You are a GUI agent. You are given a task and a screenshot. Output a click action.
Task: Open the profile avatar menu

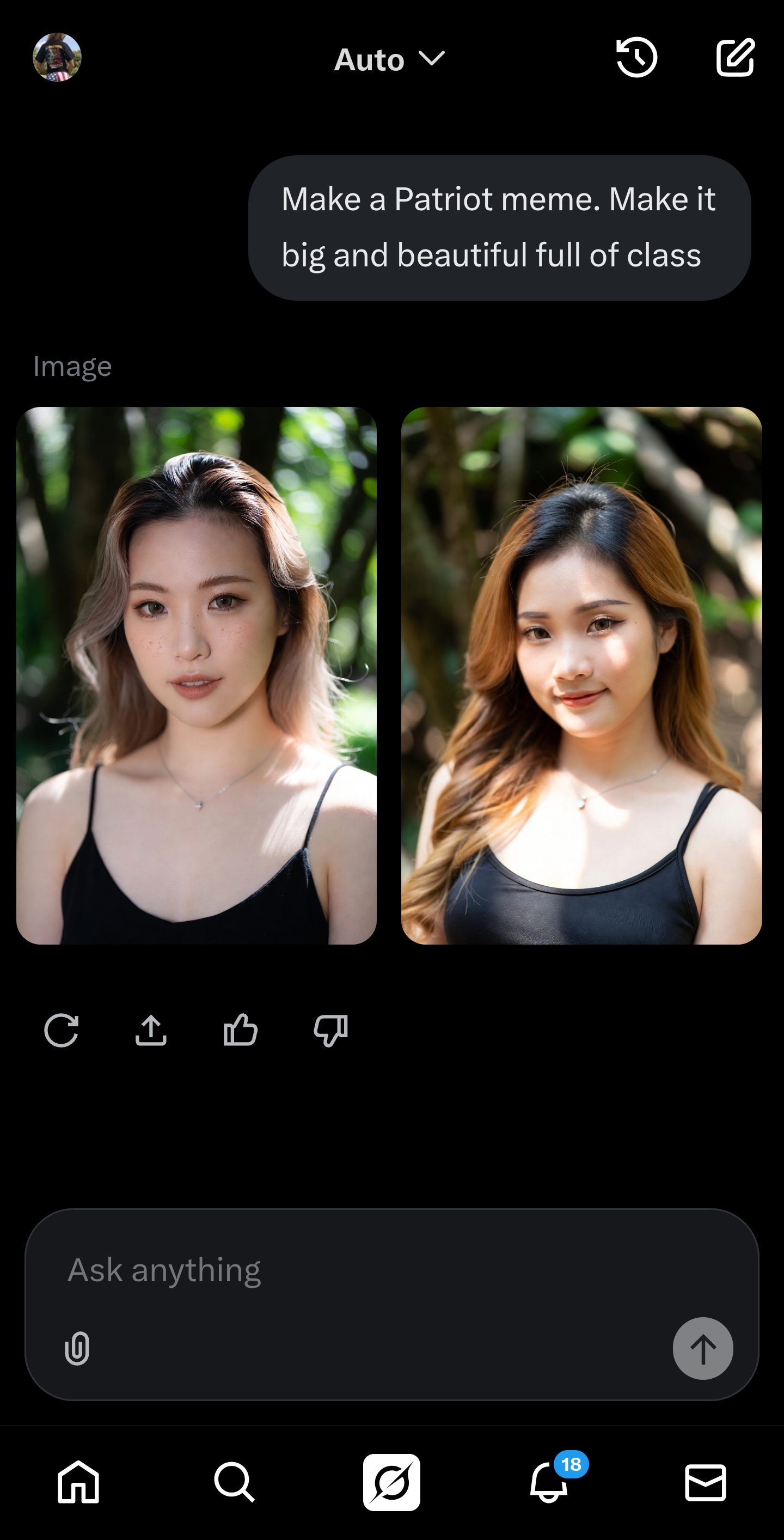57,57
